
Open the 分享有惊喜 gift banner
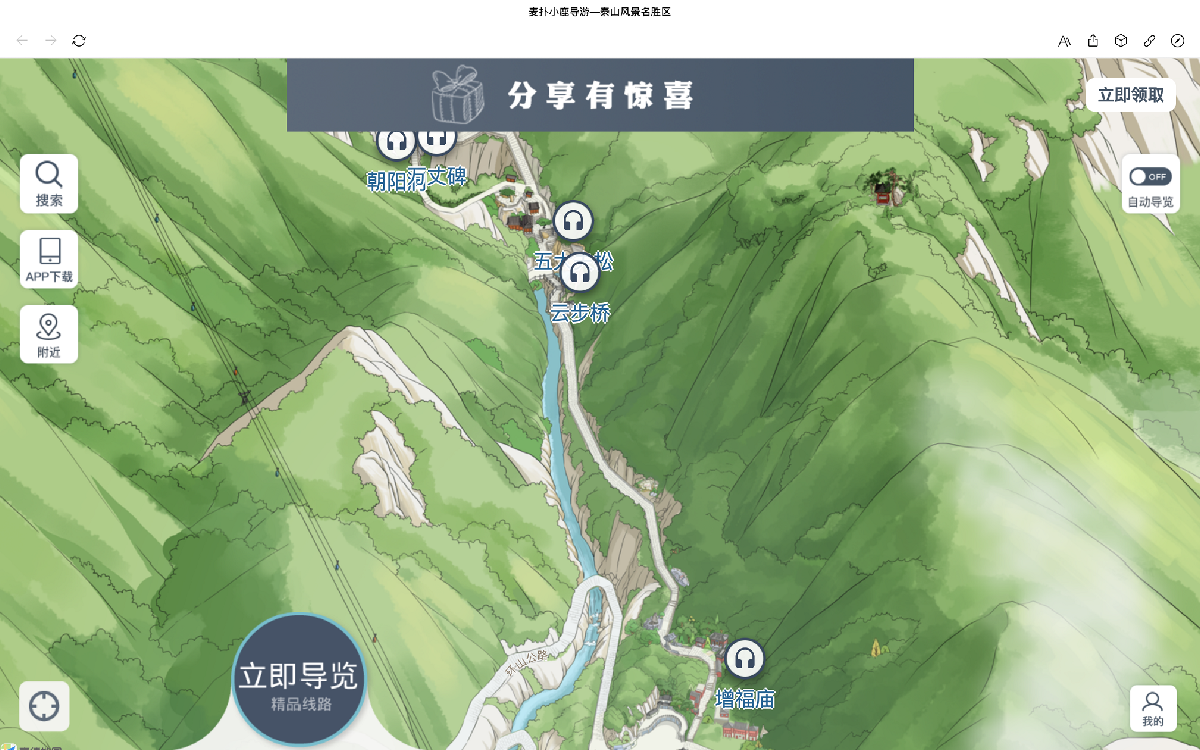tap(600, 95)
